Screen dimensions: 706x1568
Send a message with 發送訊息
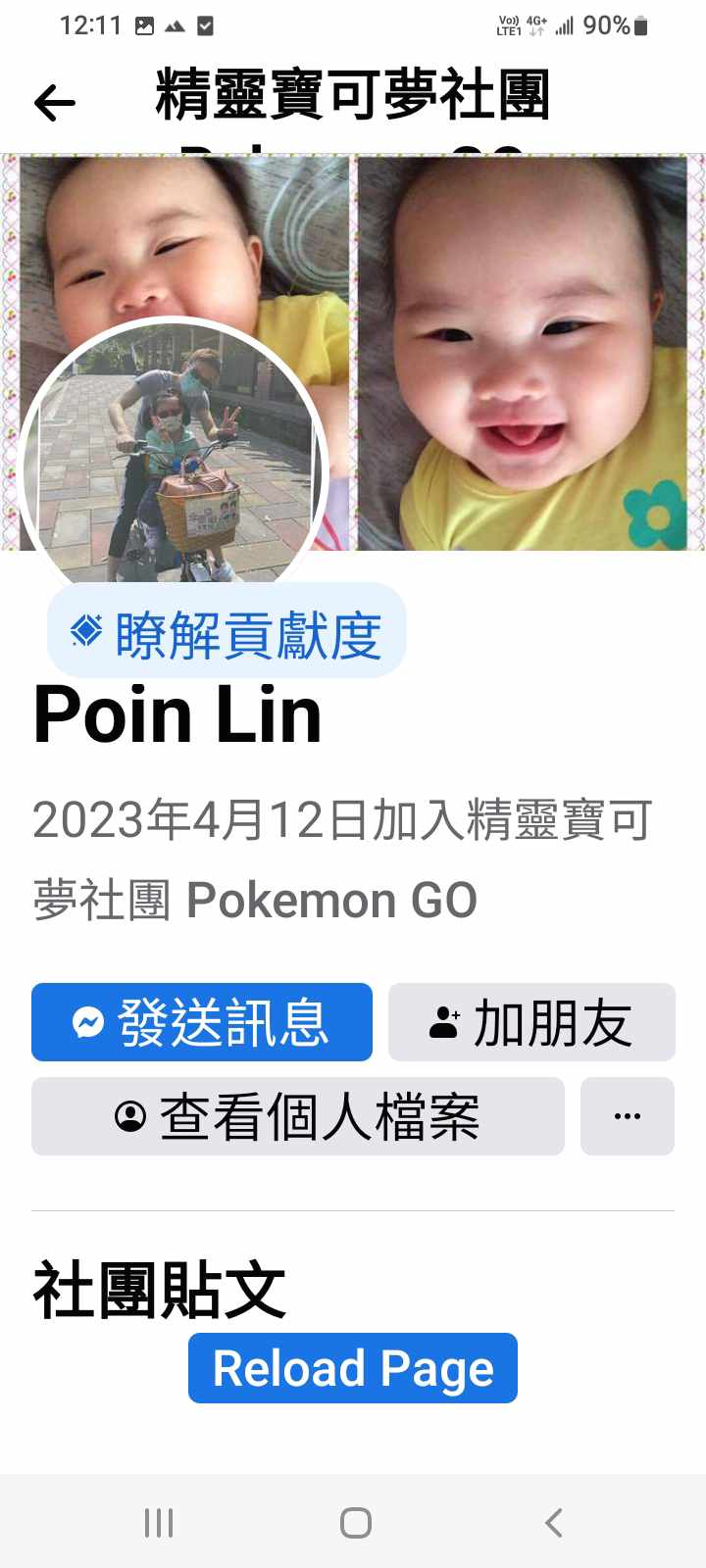202,1022
